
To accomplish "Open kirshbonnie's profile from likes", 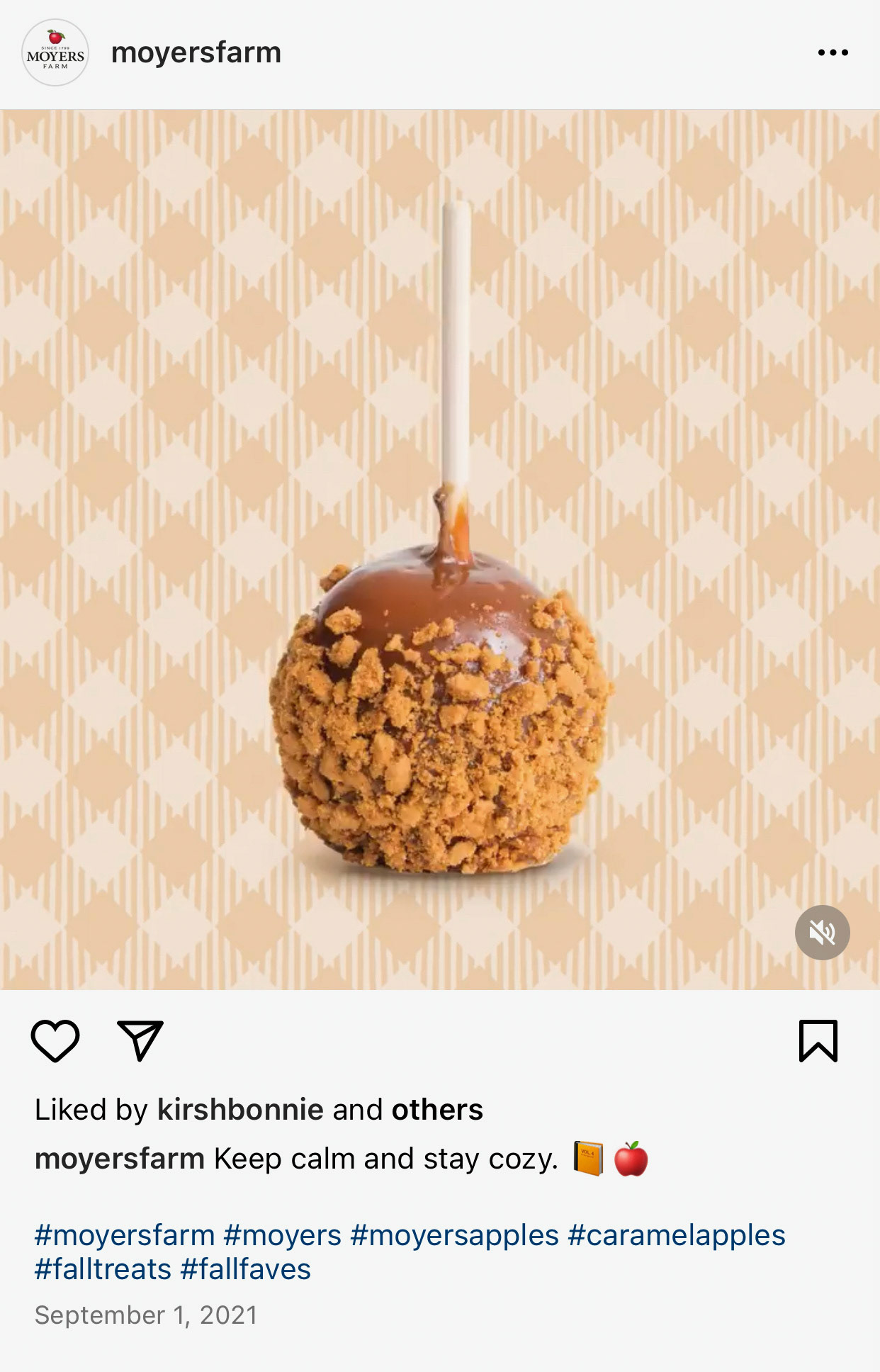I will click(x=240, y=1110).
